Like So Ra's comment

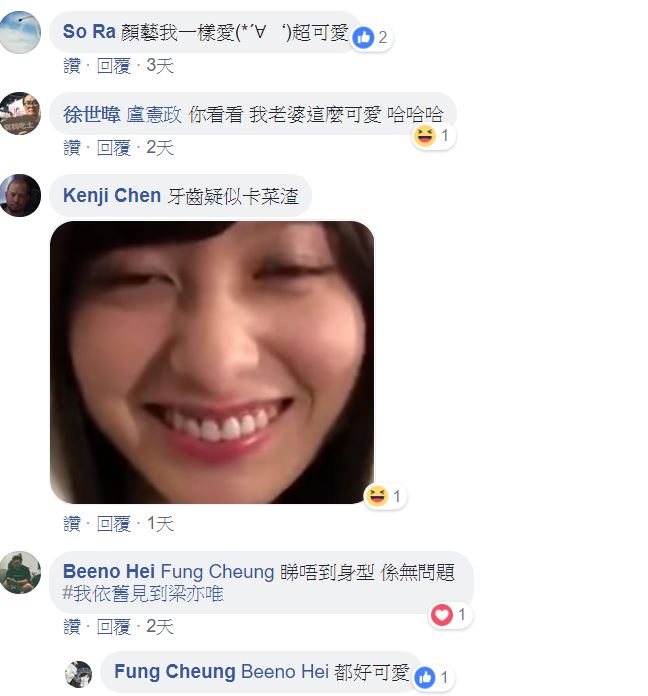[x=72, y=65]
